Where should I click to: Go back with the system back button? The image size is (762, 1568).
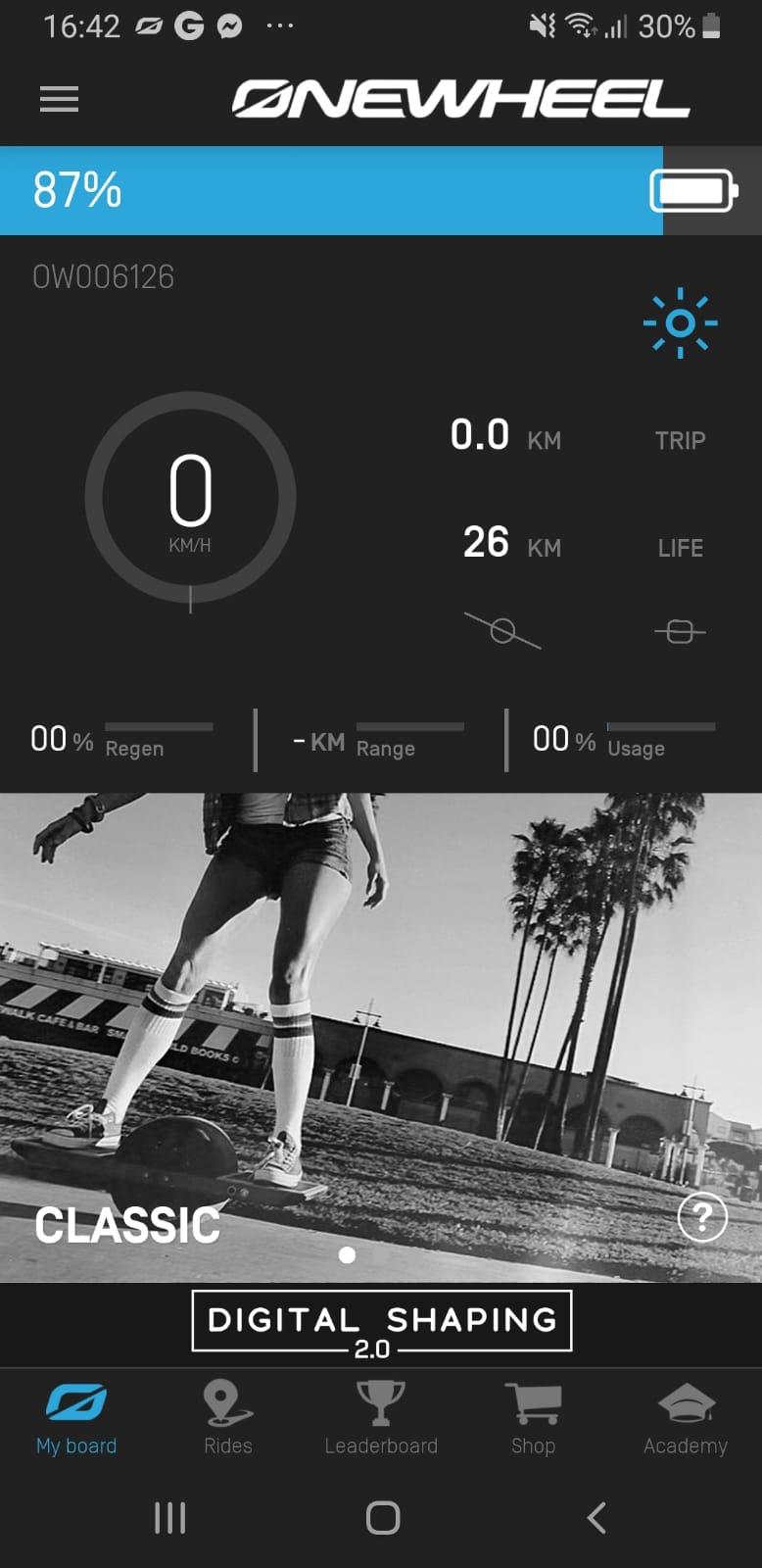click(x=595, y=1517)
